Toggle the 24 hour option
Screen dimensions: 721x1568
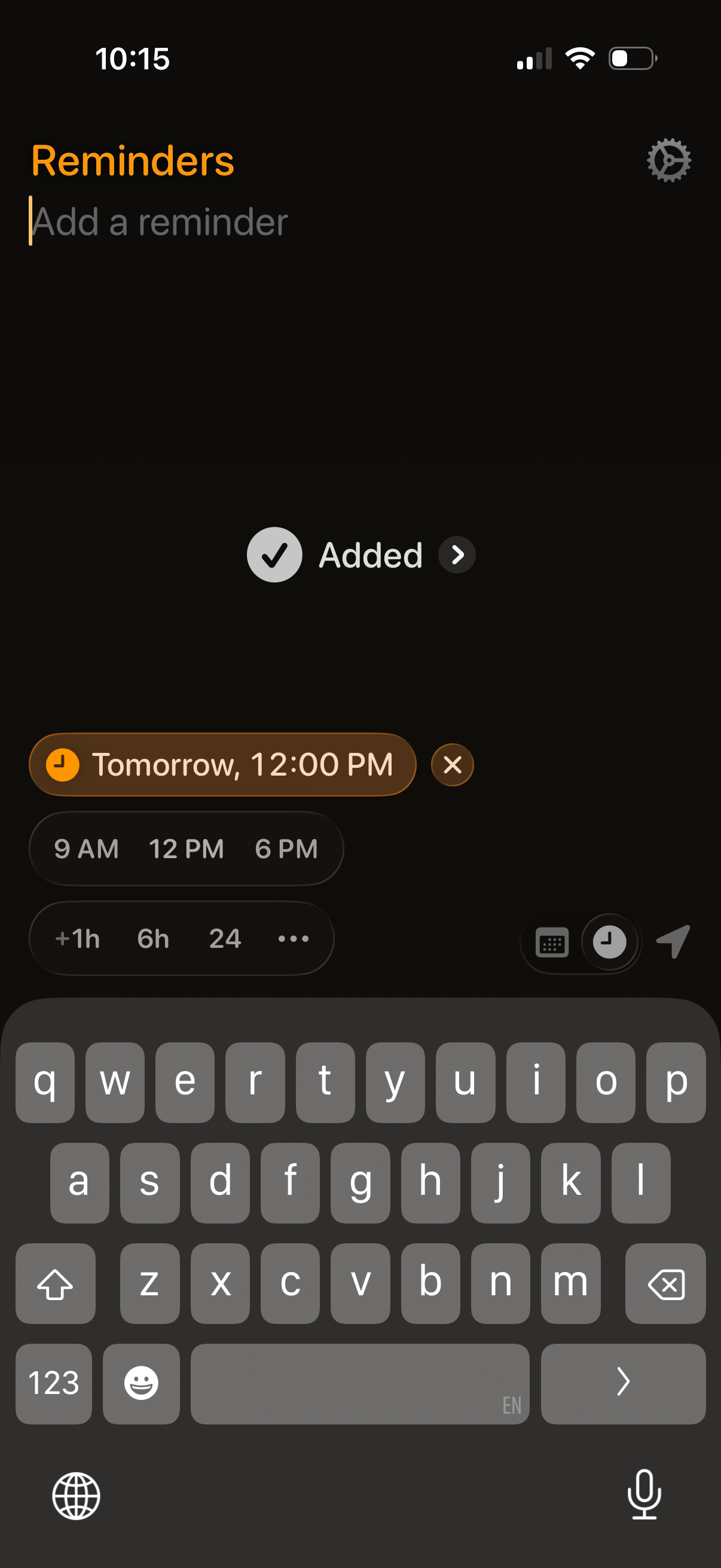click(x=225, y=939)
